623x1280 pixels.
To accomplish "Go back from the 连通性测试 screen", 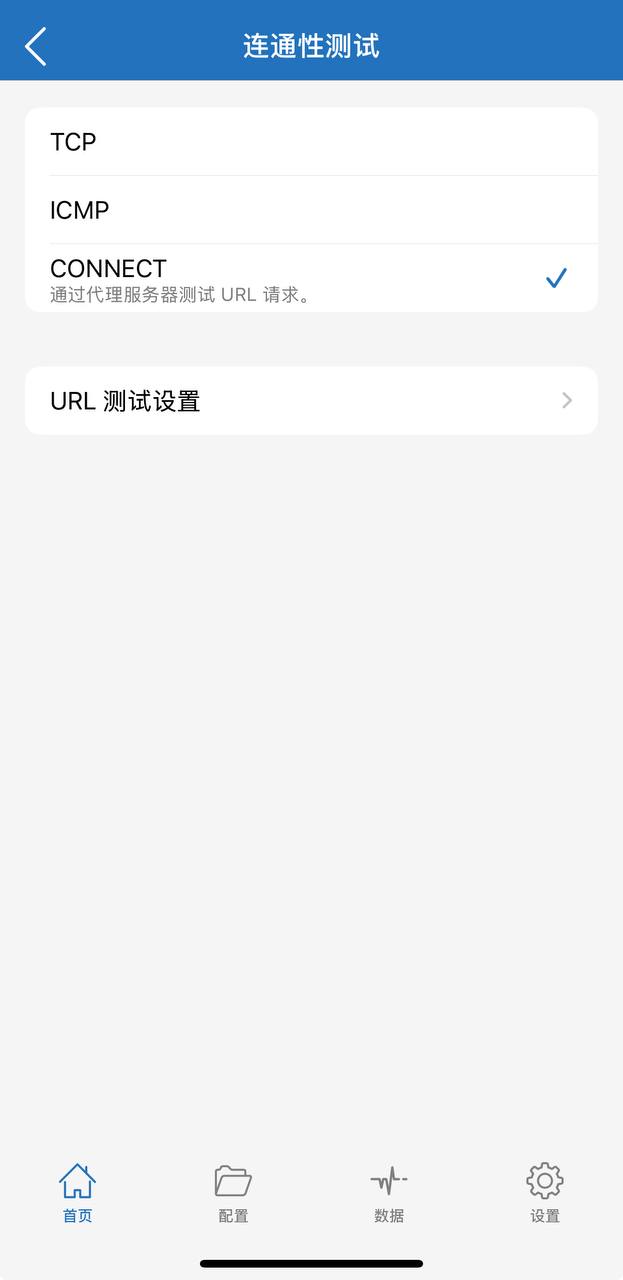I will 36,46.
